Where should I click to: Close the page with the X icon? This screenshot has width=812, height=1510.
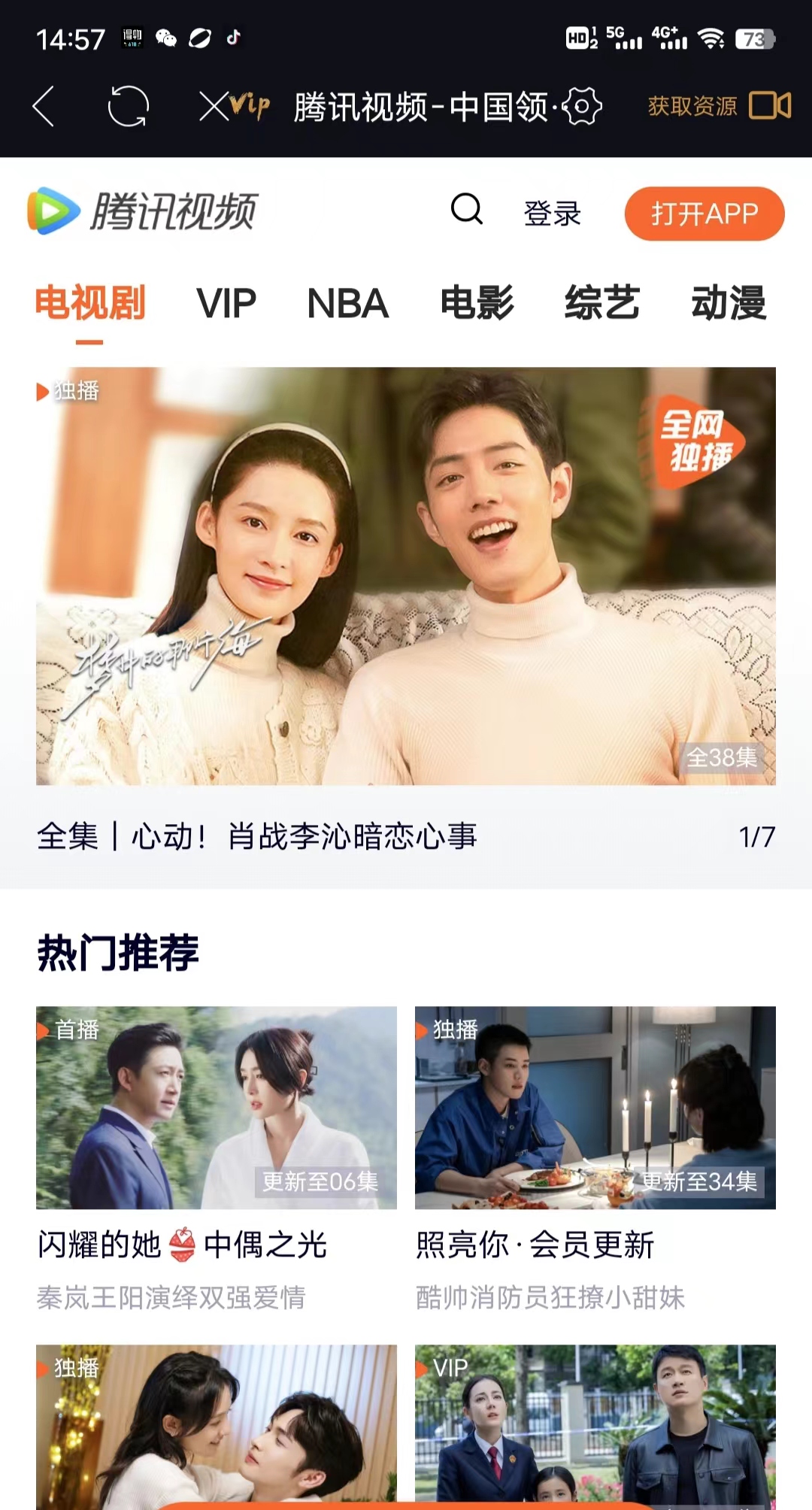pyautogui.click(x=213, y=106)
